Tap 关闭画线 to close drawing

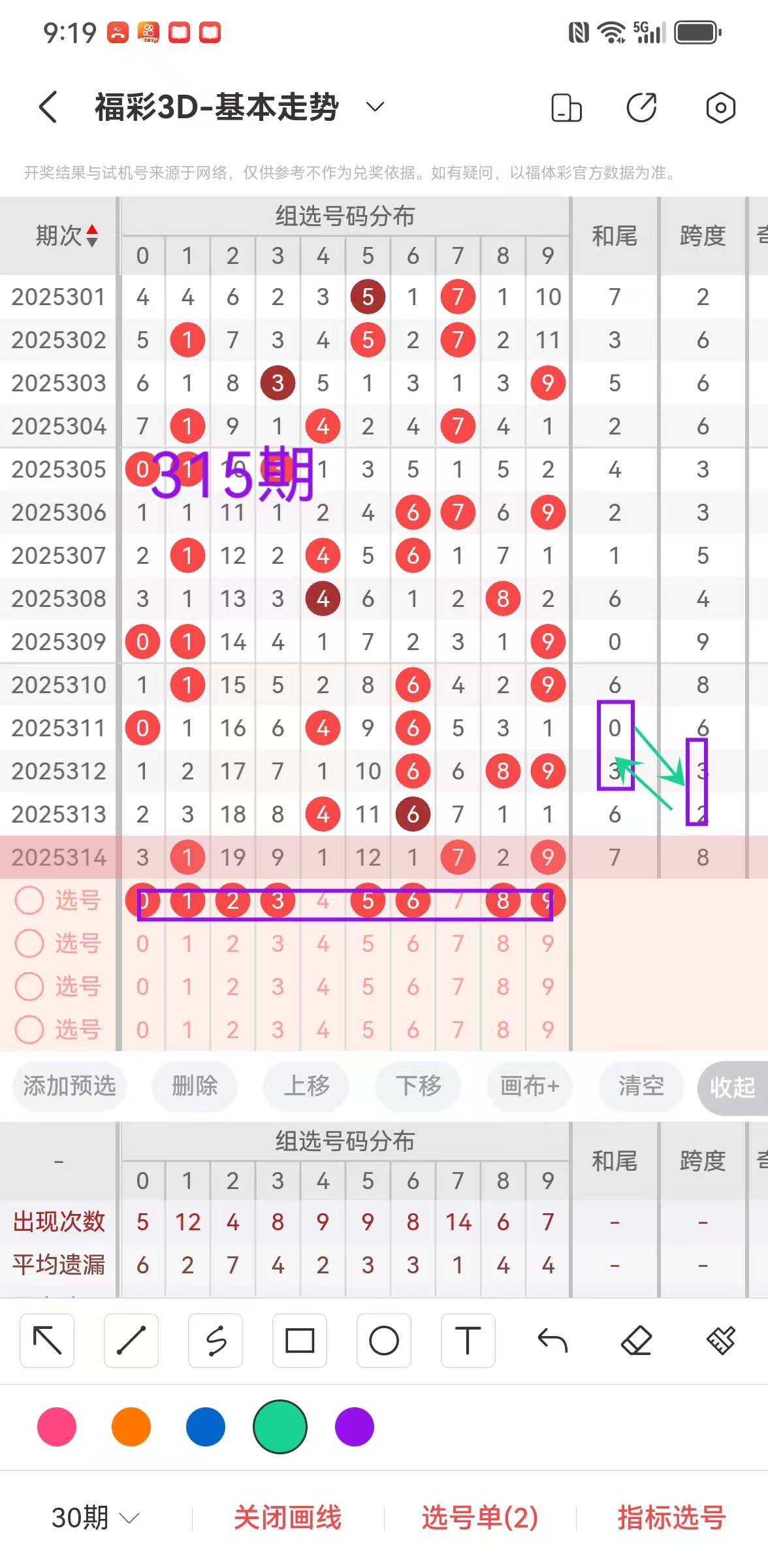coord(287,1517)
